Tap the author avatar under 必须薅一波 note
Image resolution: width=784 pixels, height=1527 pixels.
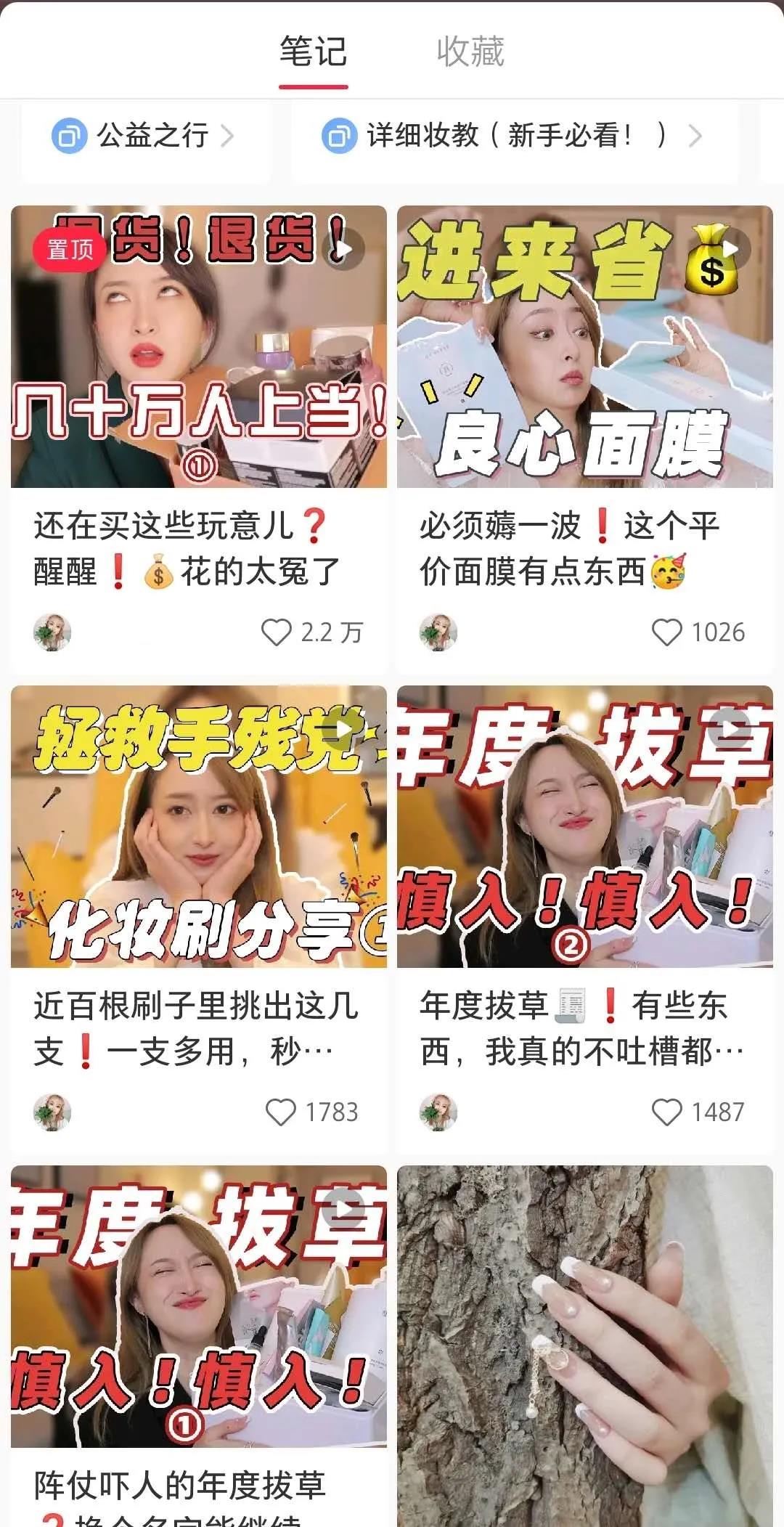(438, 632)
